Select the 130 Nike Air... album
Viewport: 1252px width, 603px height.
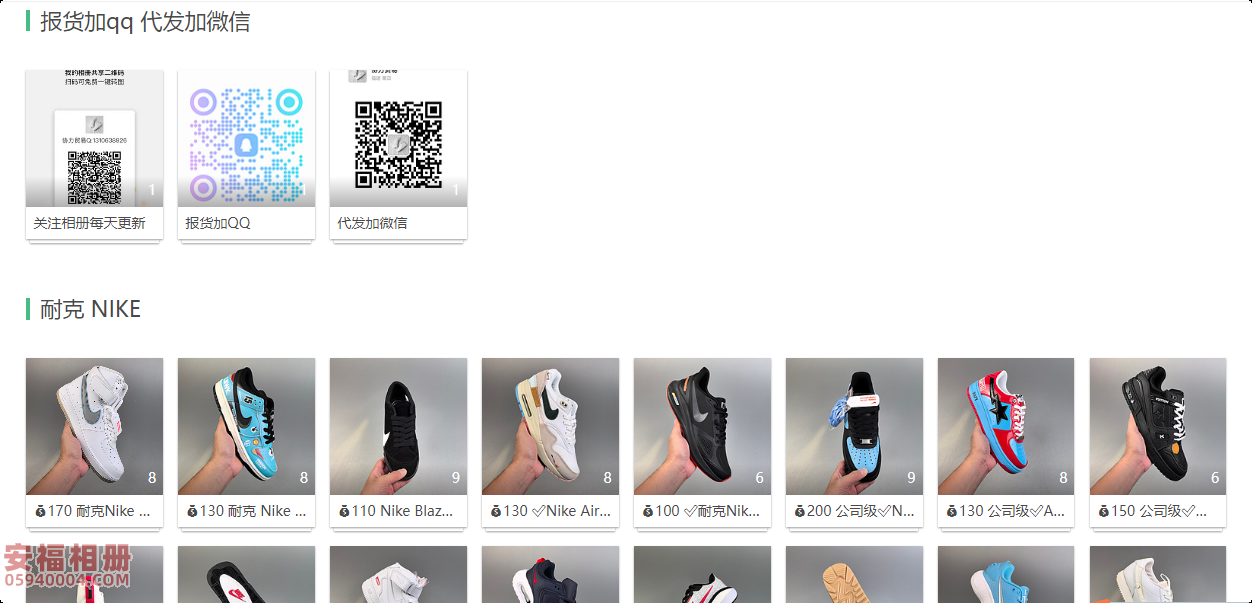pos(550,427)
